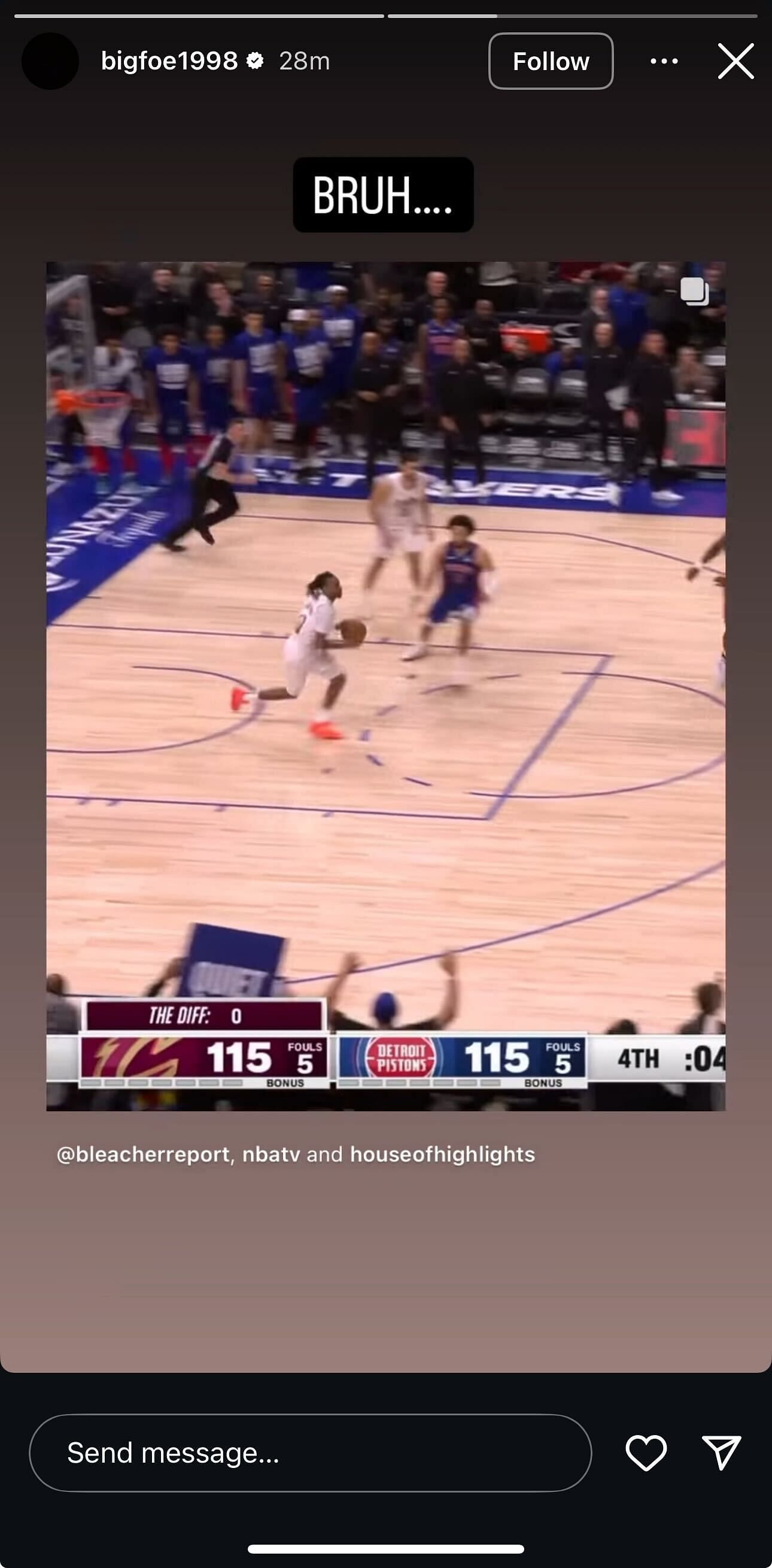Image resolution: width=772 pixels, height=1568 pixels.
Task: Open the bigfoe1998 username link
Action: (x=169, y=61)
